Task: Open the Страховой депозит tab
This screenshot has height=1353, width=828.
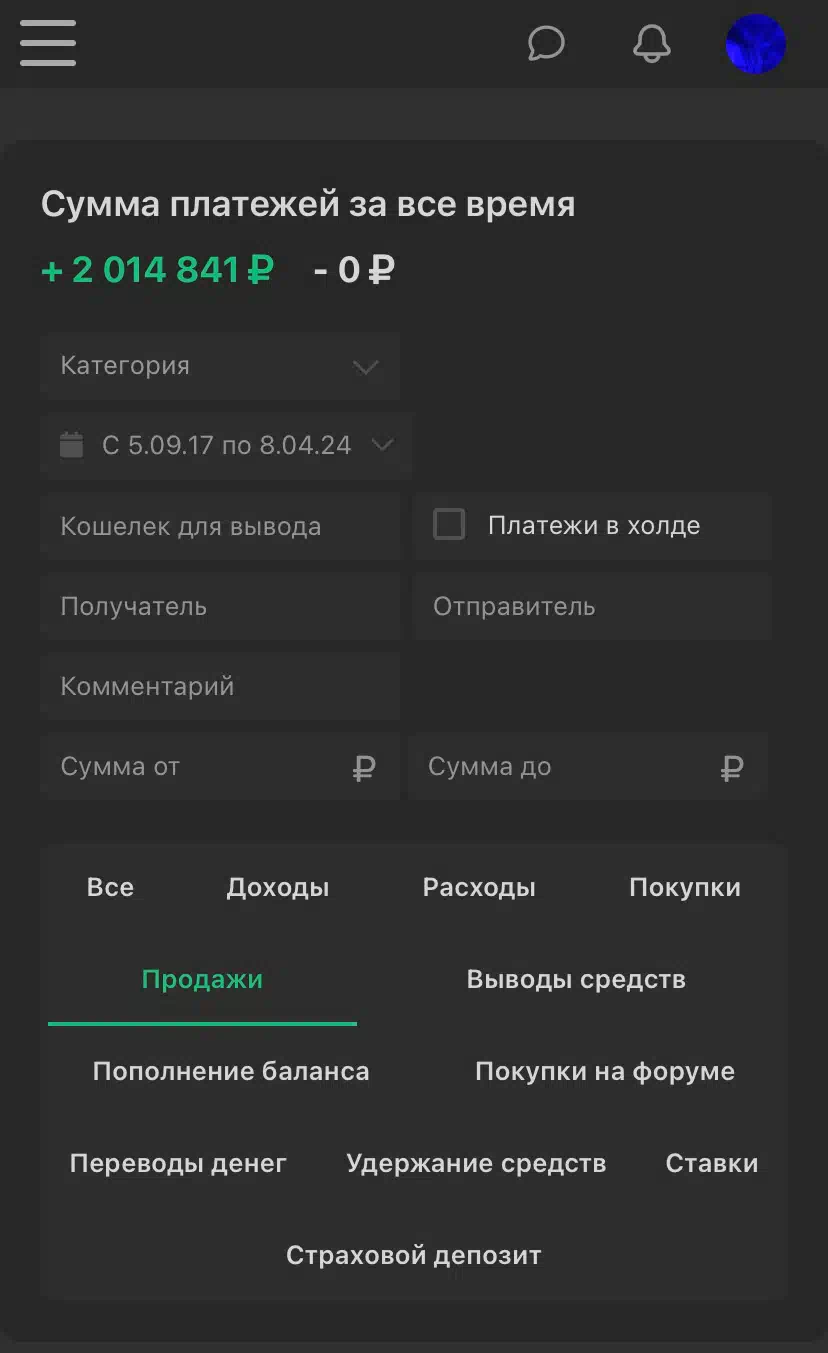Action: pyautogui.click(x=414, y=1255)
